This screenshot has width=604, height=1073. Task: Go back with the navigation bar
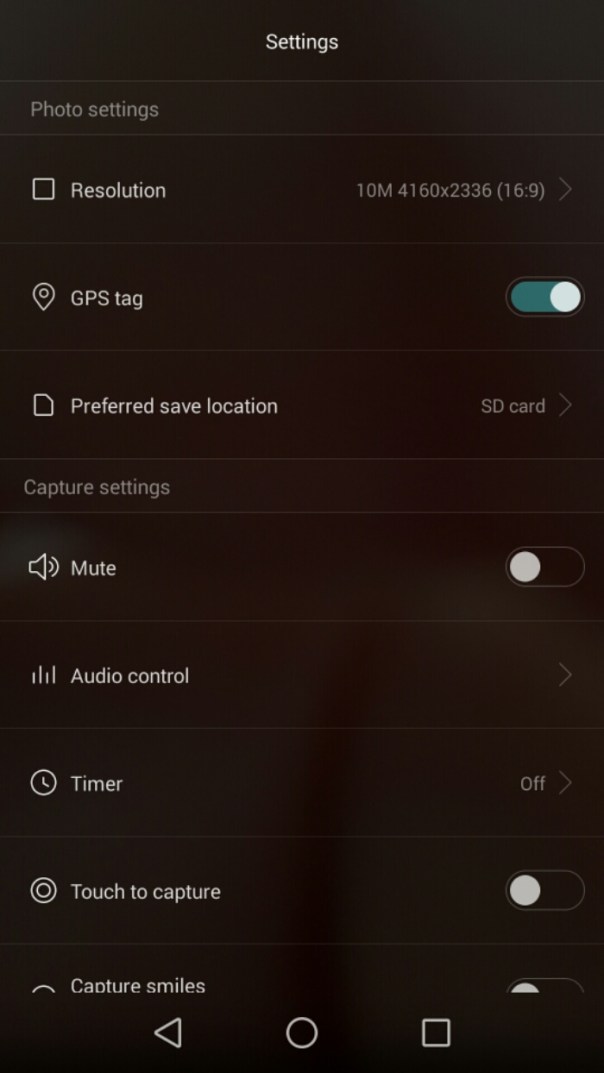tap(168, 1032)
